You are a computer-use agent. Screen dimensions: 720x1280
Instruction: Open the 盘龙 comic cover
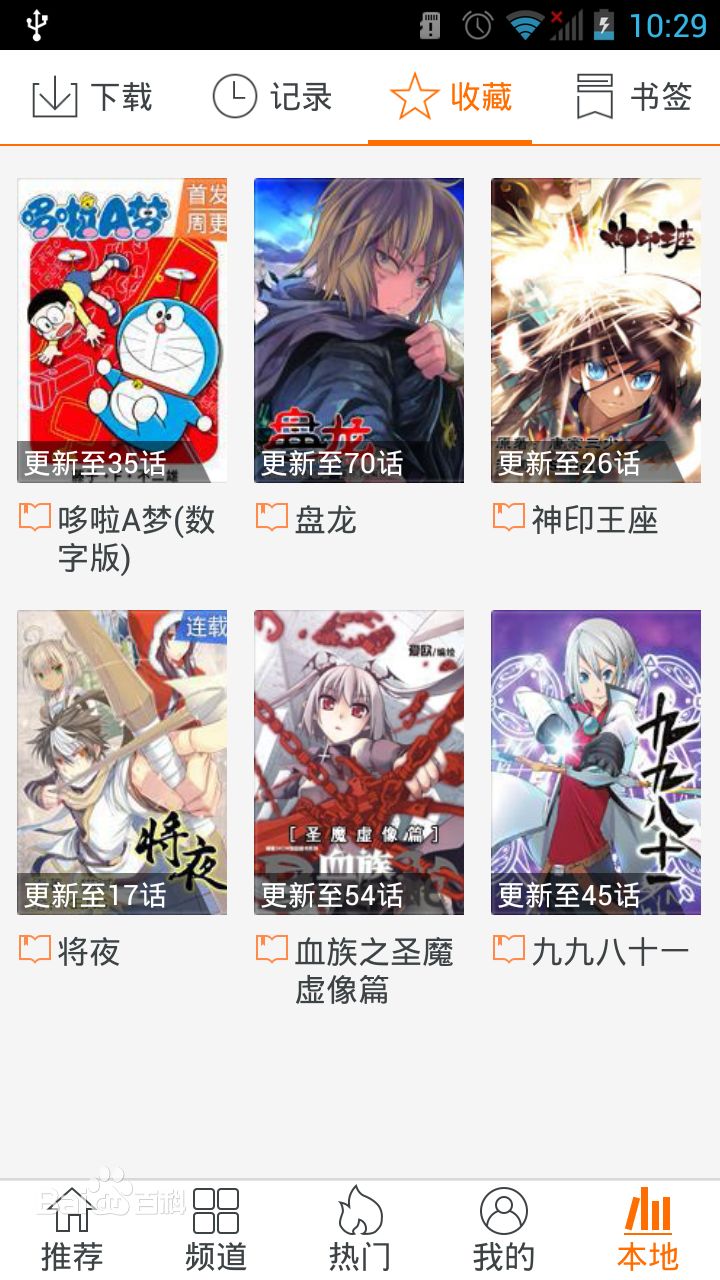tap(359, 330)
